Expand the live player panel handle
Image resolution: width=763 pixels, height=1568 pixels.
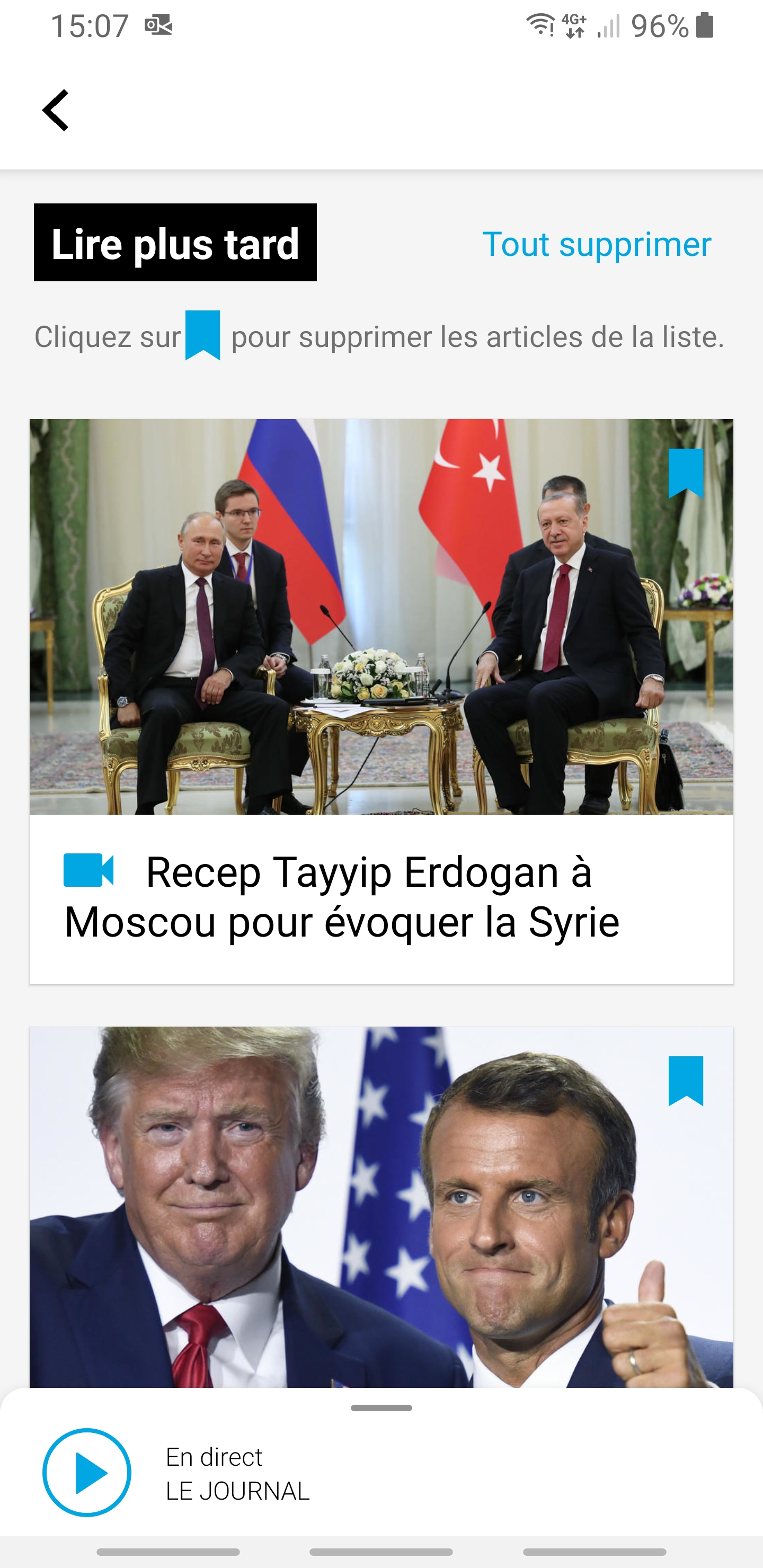[381, 1408]
